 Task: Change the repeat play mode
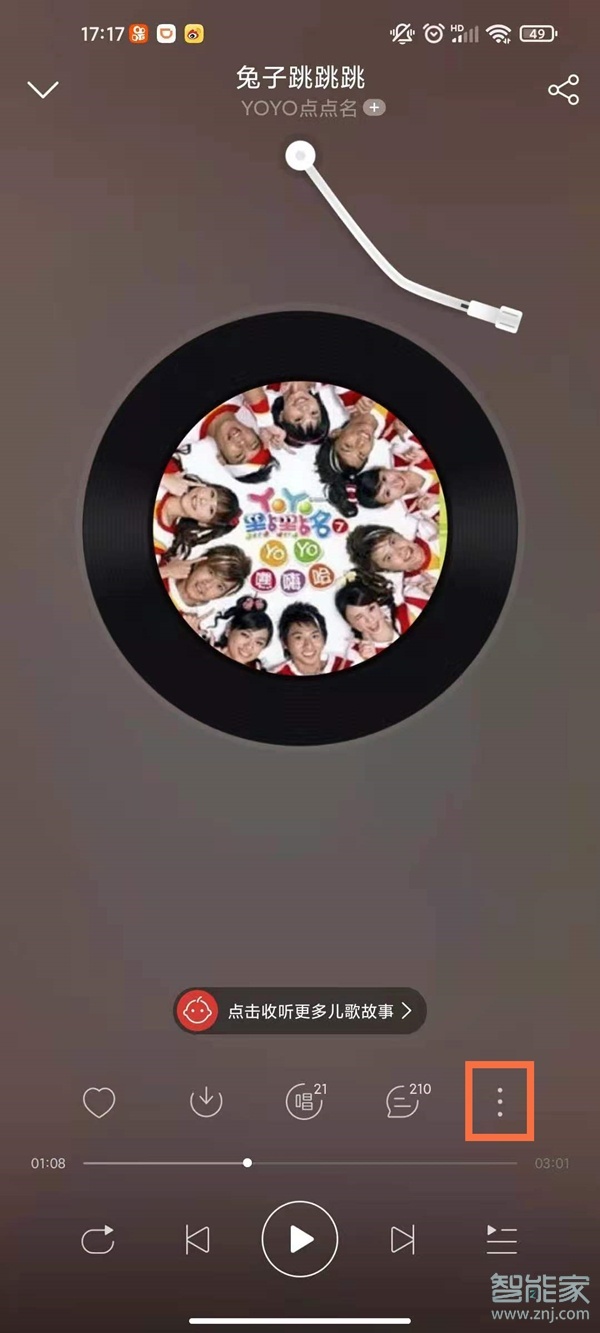pyautogui.click(x=98, y=1240)
